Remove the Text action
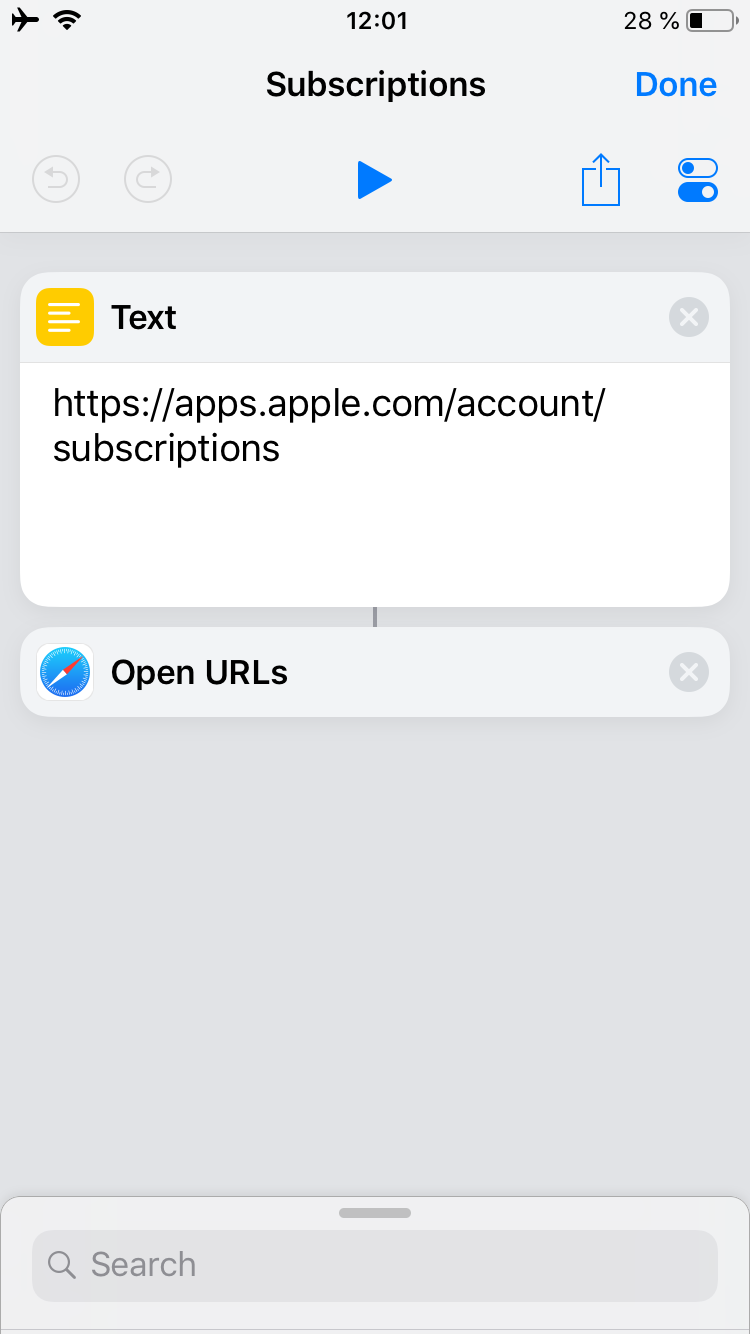The image size is (750, 1334). click(x=689, y=318)
